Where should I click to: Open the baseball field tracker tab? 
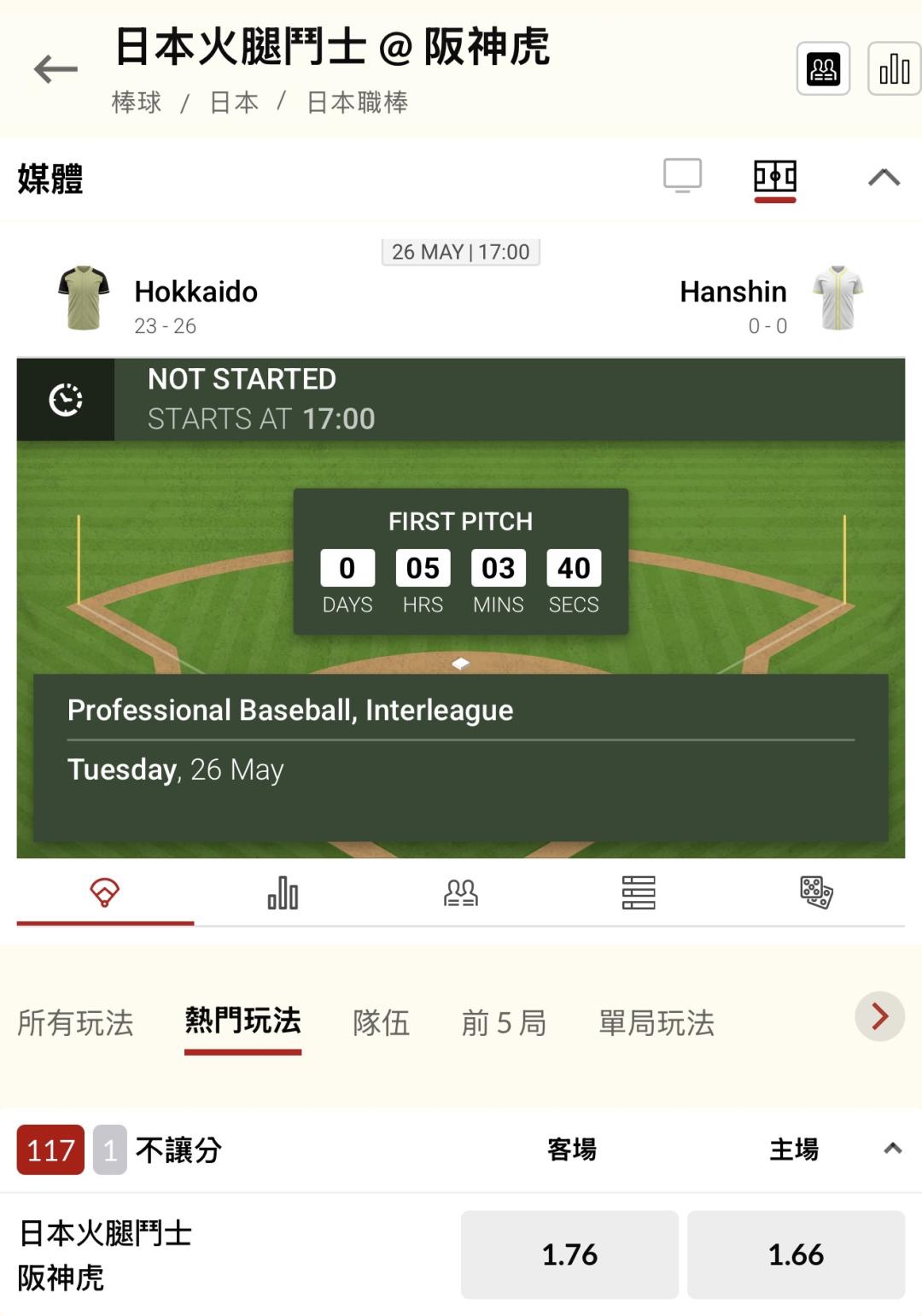(x=105, y=892)
